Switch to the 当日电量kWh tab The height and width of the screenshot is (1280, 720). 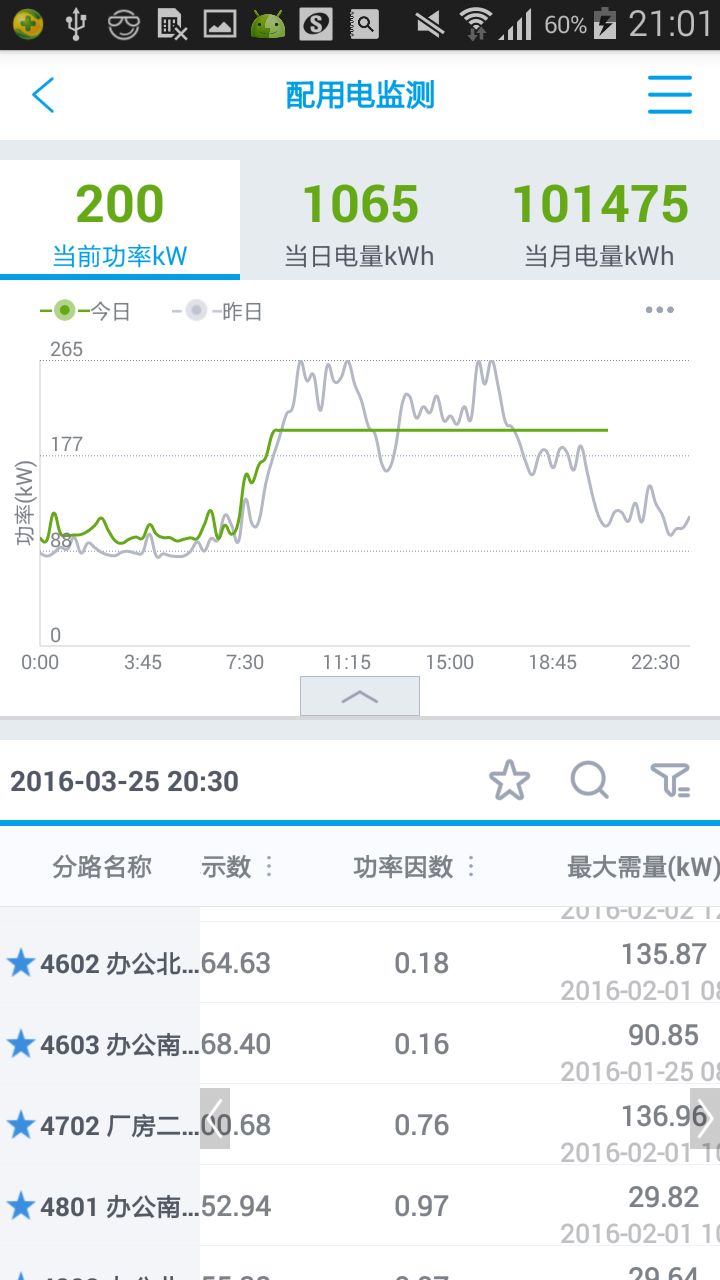click(360, 222)
